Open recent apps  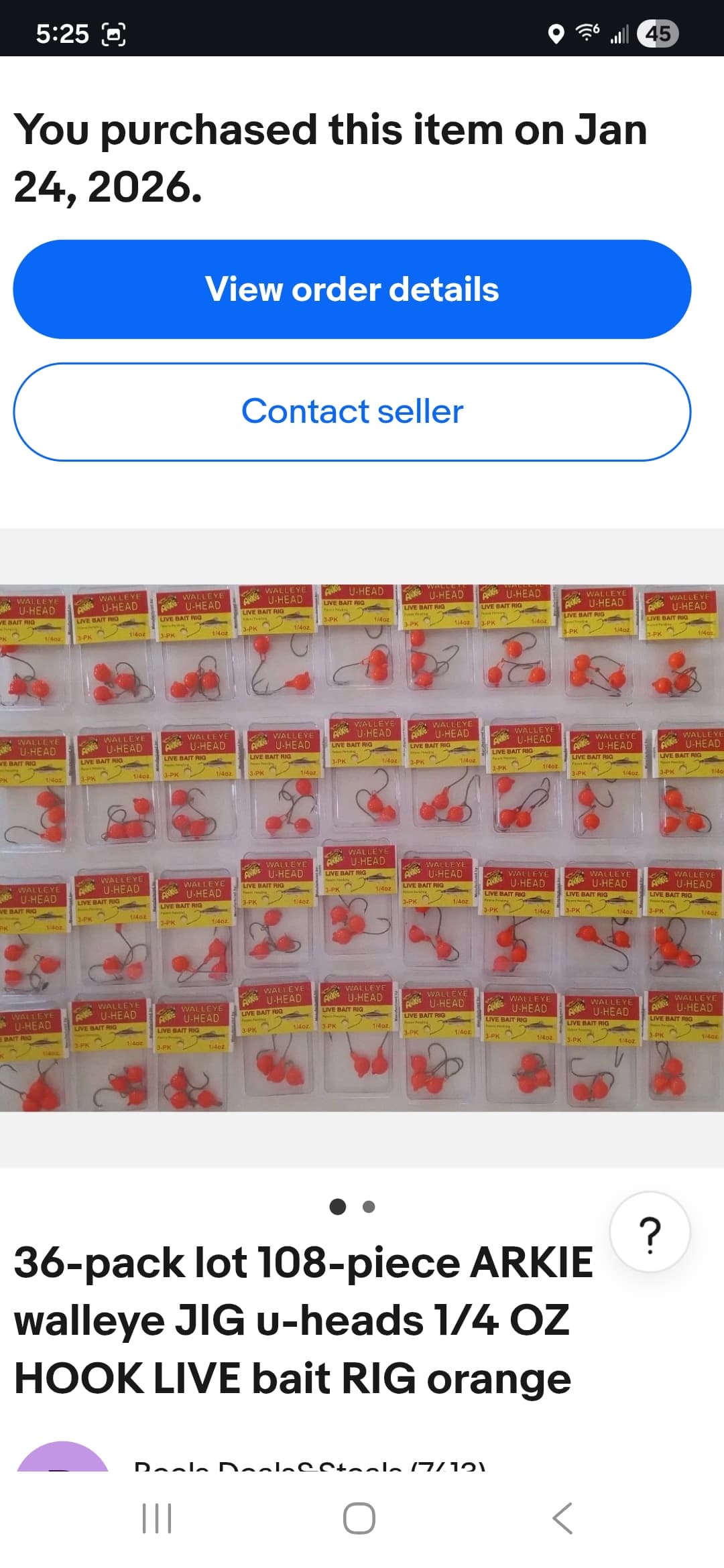157,1518
